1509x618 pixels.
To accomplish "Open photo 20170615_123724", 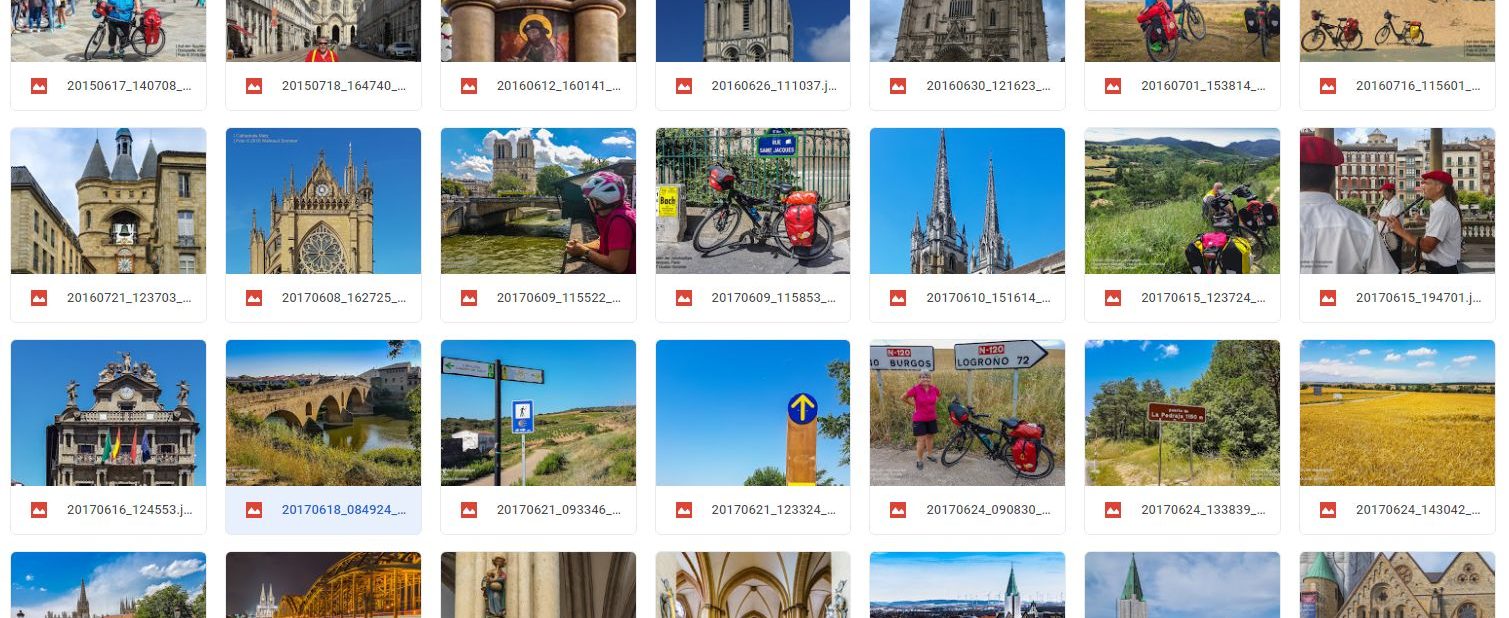I will click(x=1182, y=201).
